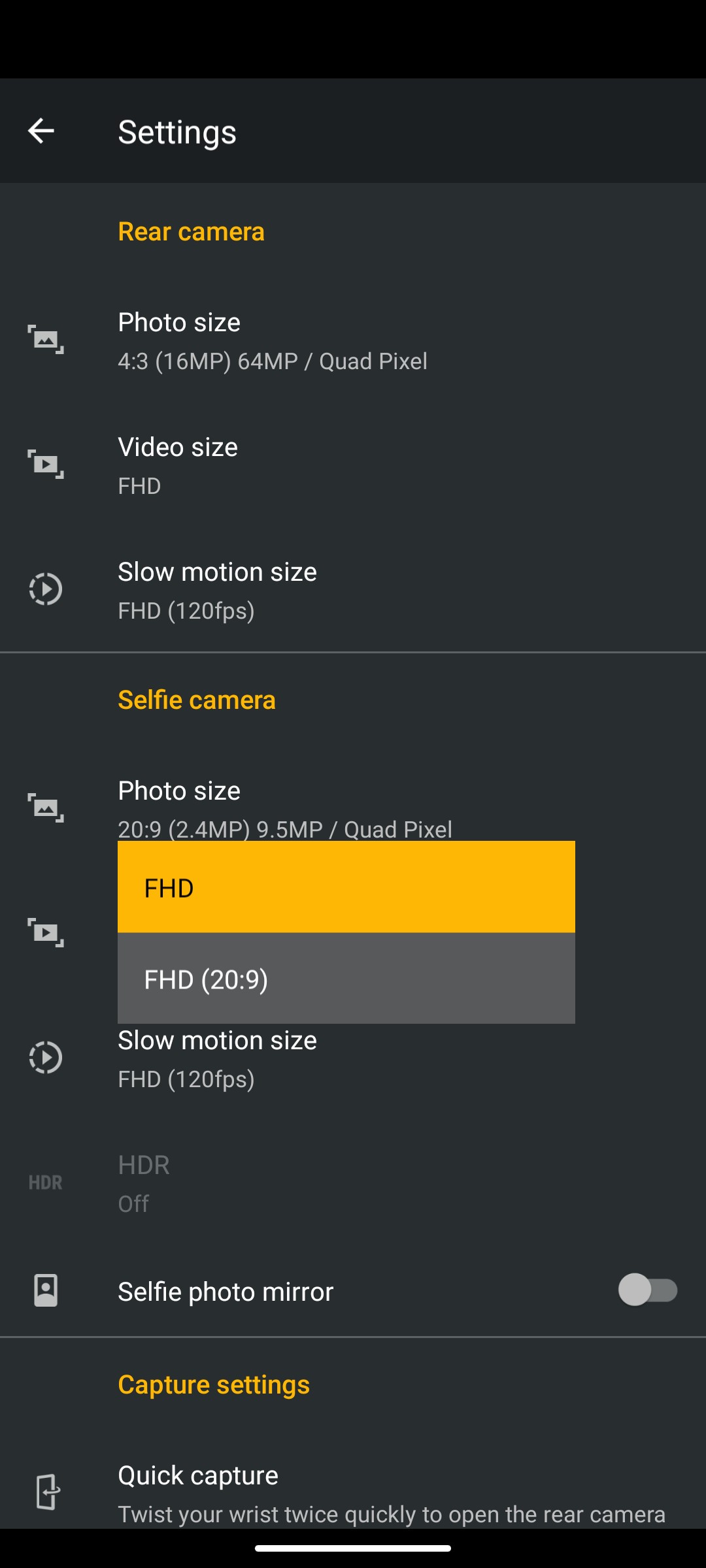Image resolution: width=706 pixels, height=1568 pixels.
Task: Open rear camera Video size setting
Action: pos(353,465)
